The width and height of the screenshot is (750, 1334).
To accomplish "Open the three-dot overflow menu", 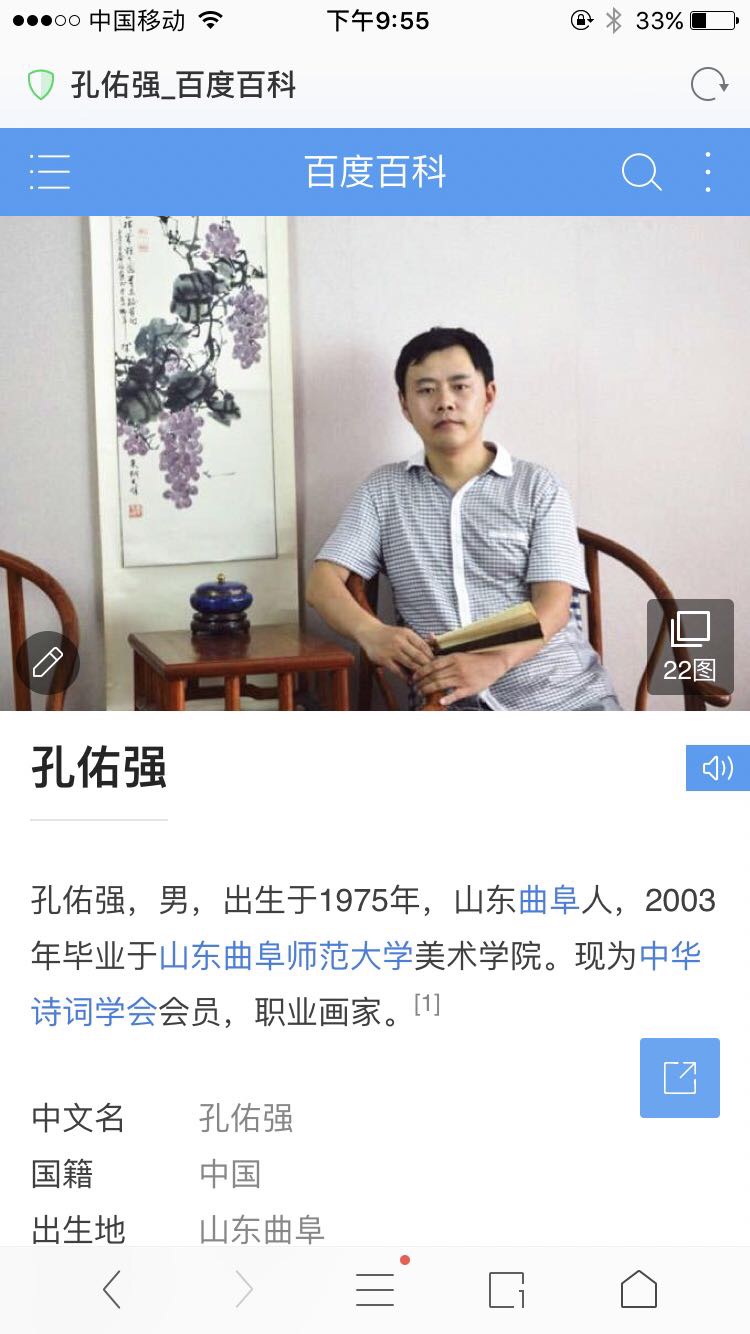I will tap(708, 172).
